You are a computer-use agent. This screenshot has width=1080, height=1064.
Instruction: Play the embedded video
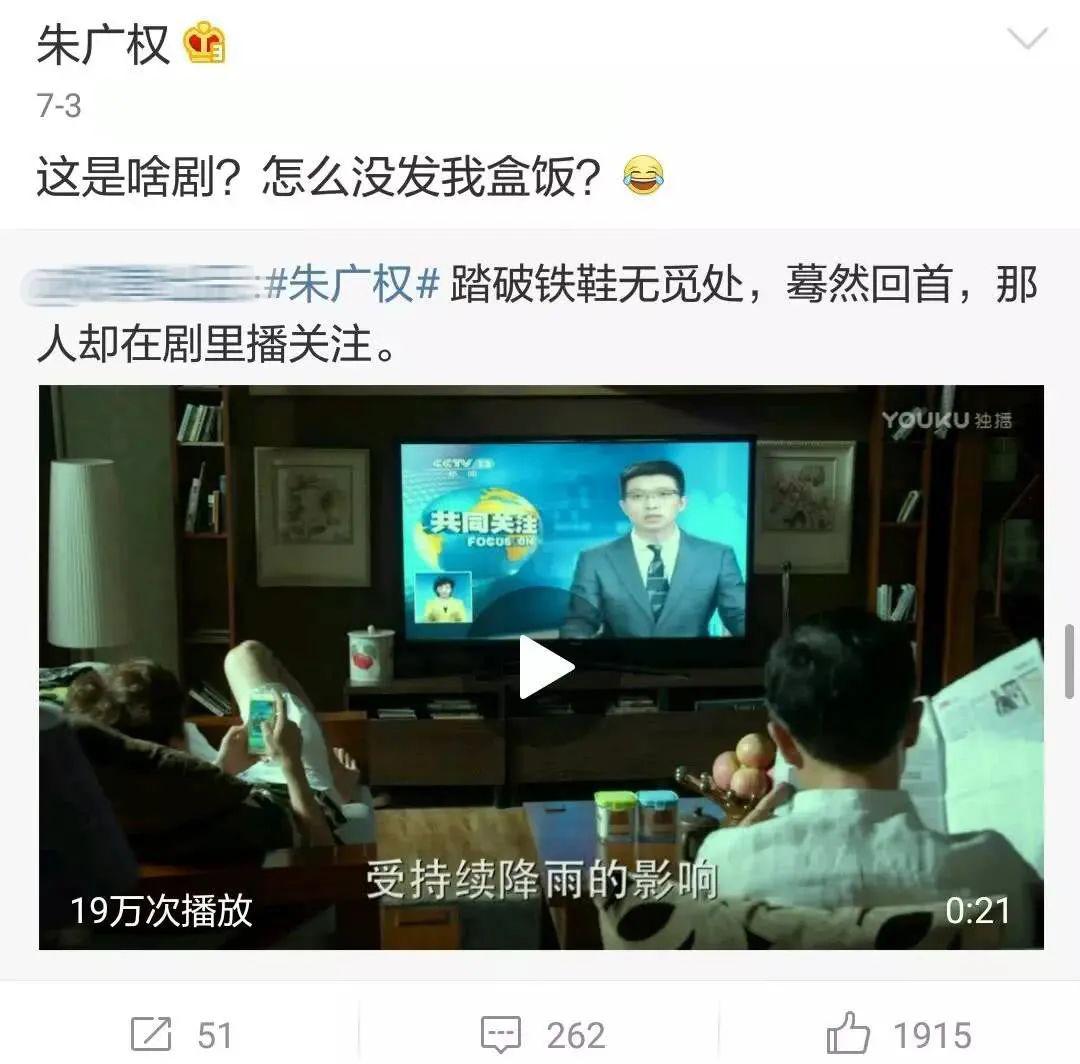click(x=545, y=667)
